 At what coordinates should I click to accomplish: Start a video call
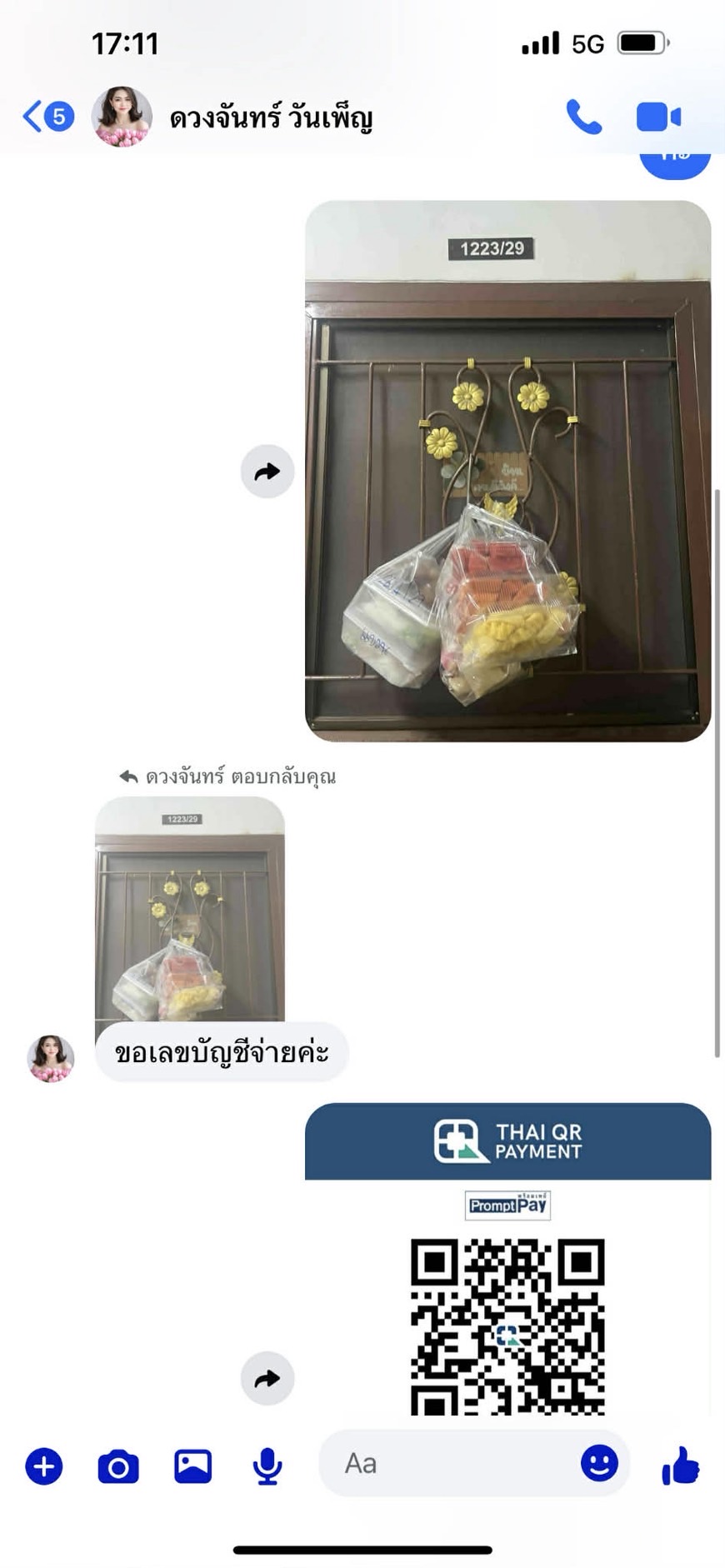tap(658, 117)
